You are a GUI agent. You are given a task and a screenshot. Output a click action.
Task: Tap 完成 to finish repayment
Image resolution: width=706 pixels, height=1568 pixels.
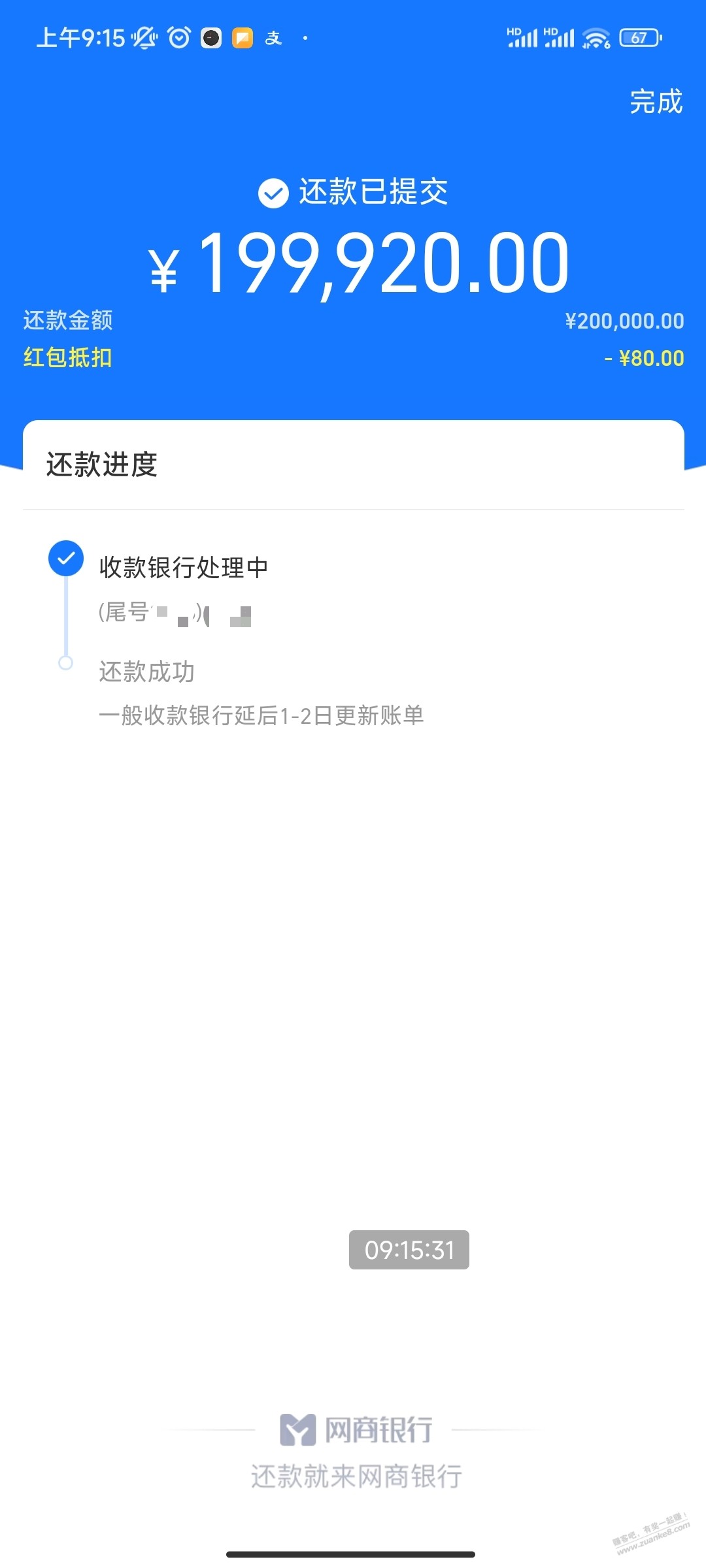tap(656, 102)
